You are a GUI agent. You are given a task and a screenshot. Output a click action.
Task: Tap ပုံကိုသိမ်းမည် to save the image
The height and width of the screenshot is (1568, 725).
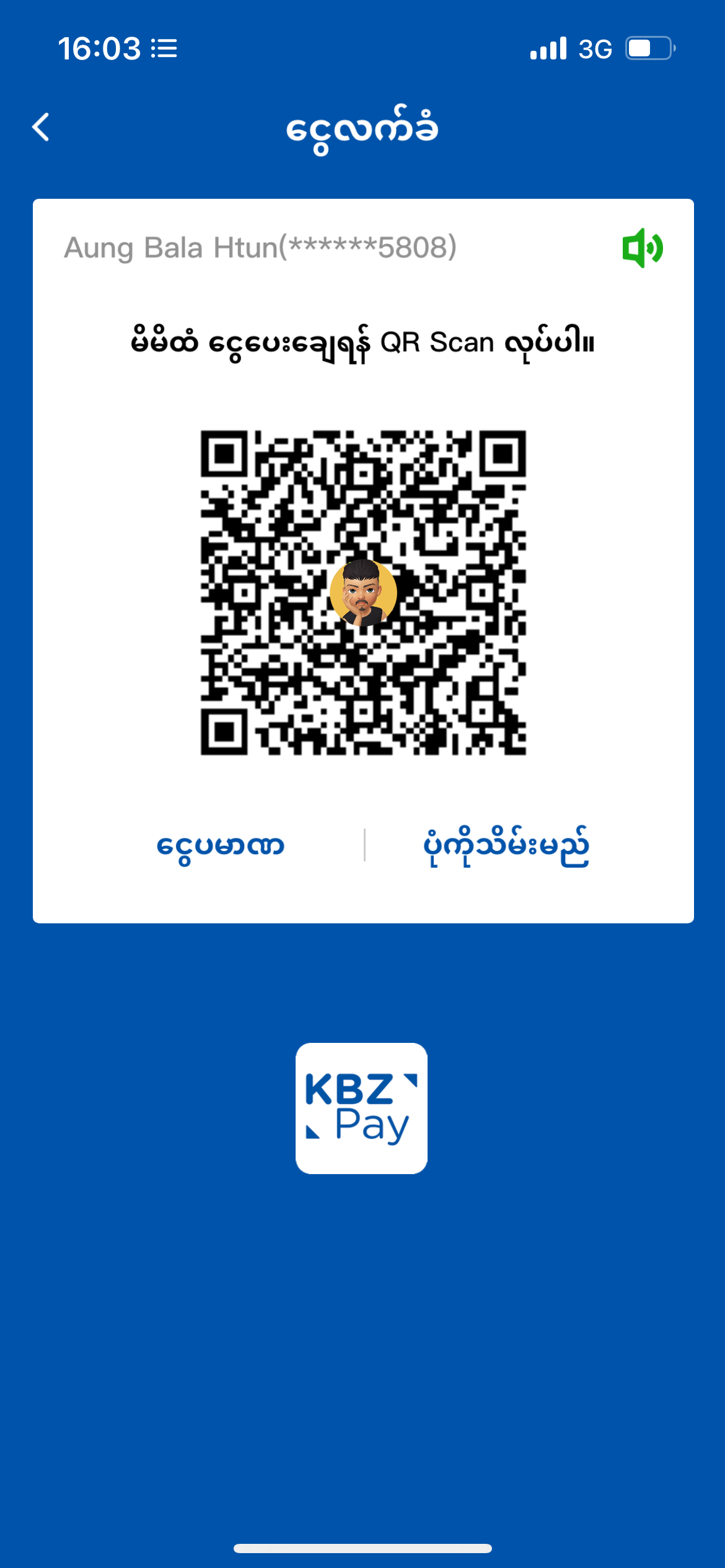click(506, 845)
